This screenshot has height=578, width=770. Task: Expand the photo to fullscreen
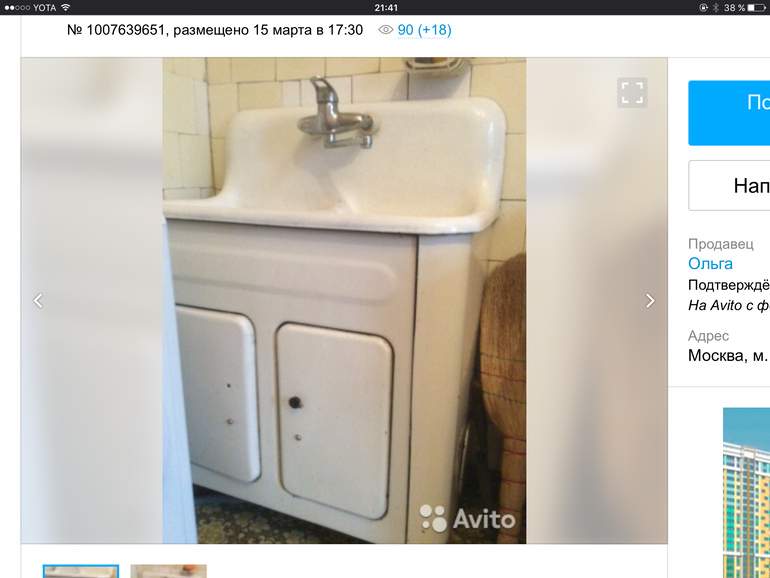632,93
